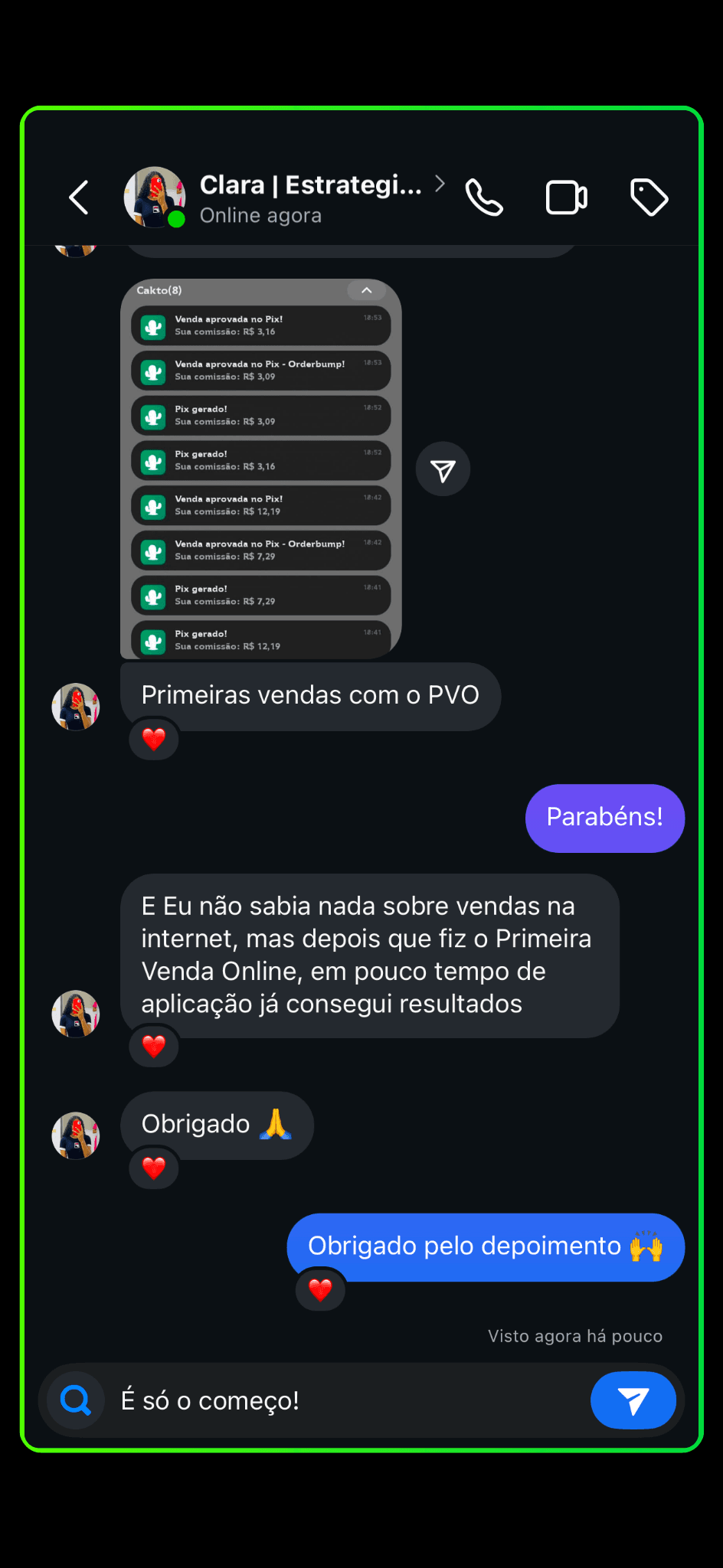Open Clara's profile picture in the header
The height and width of the screenshot is (1568, 723).
(154, 197)
